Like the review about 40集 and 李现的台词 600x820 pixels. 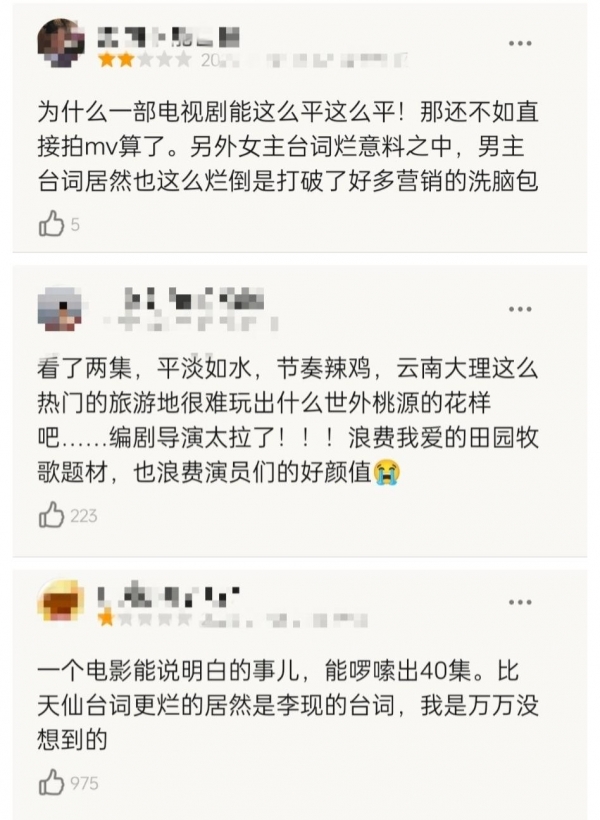tap(51, 783)
